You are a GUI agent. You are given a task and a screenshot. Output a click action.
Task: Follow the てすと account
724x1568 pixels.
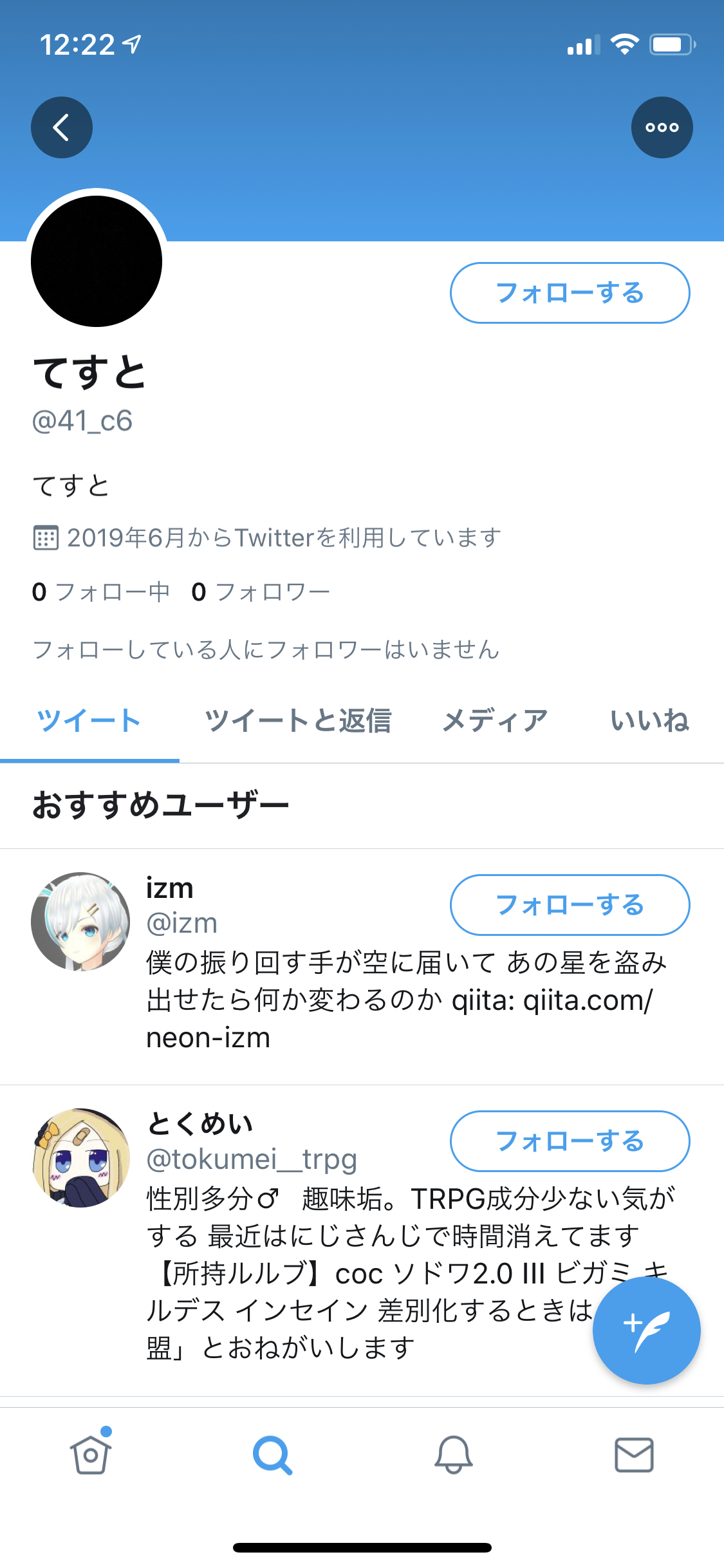tap(569, 293)
